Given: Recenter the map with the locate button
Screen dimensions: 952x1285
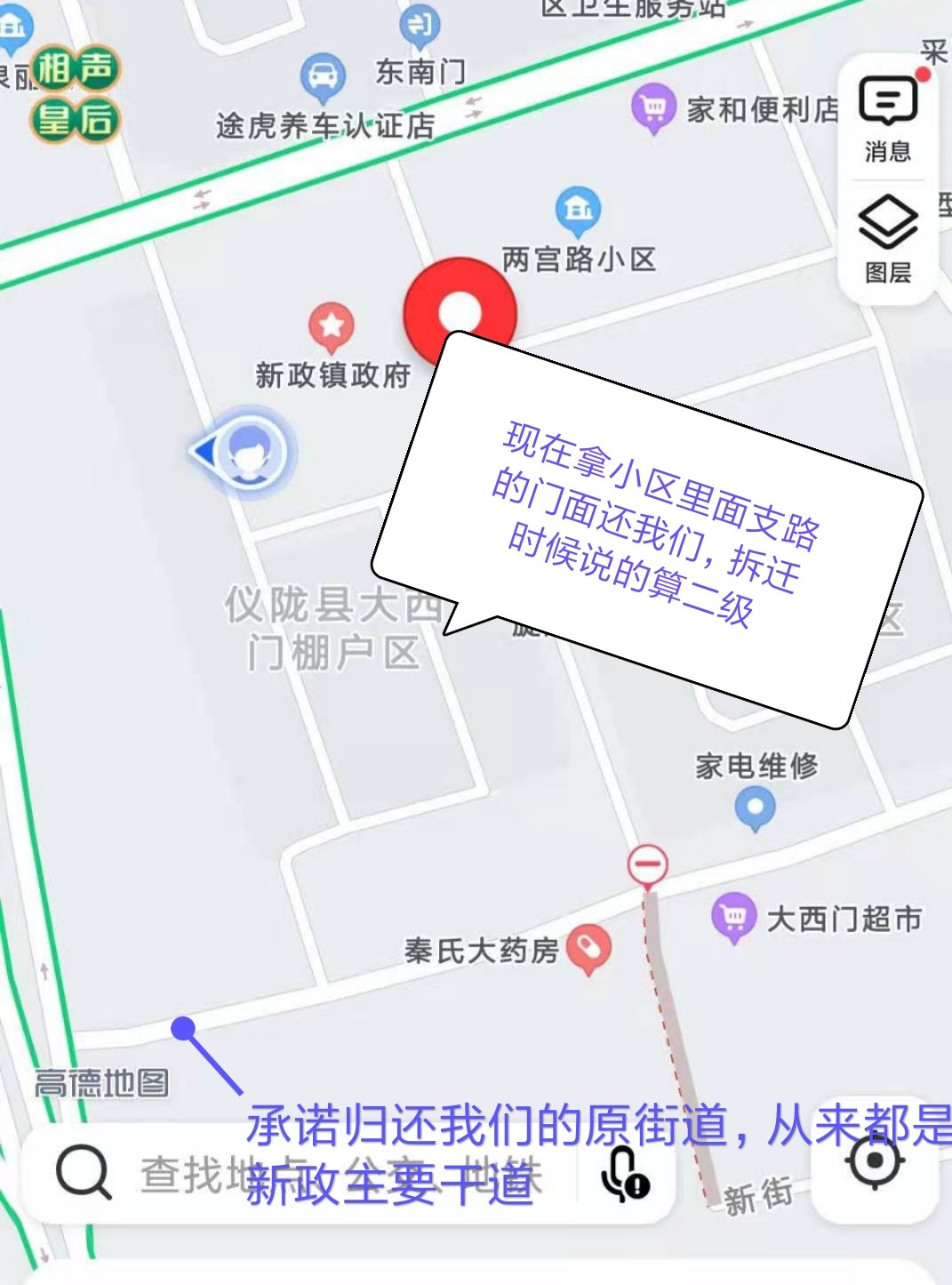Looking at the screenshot, I should tap(875, 1161).
